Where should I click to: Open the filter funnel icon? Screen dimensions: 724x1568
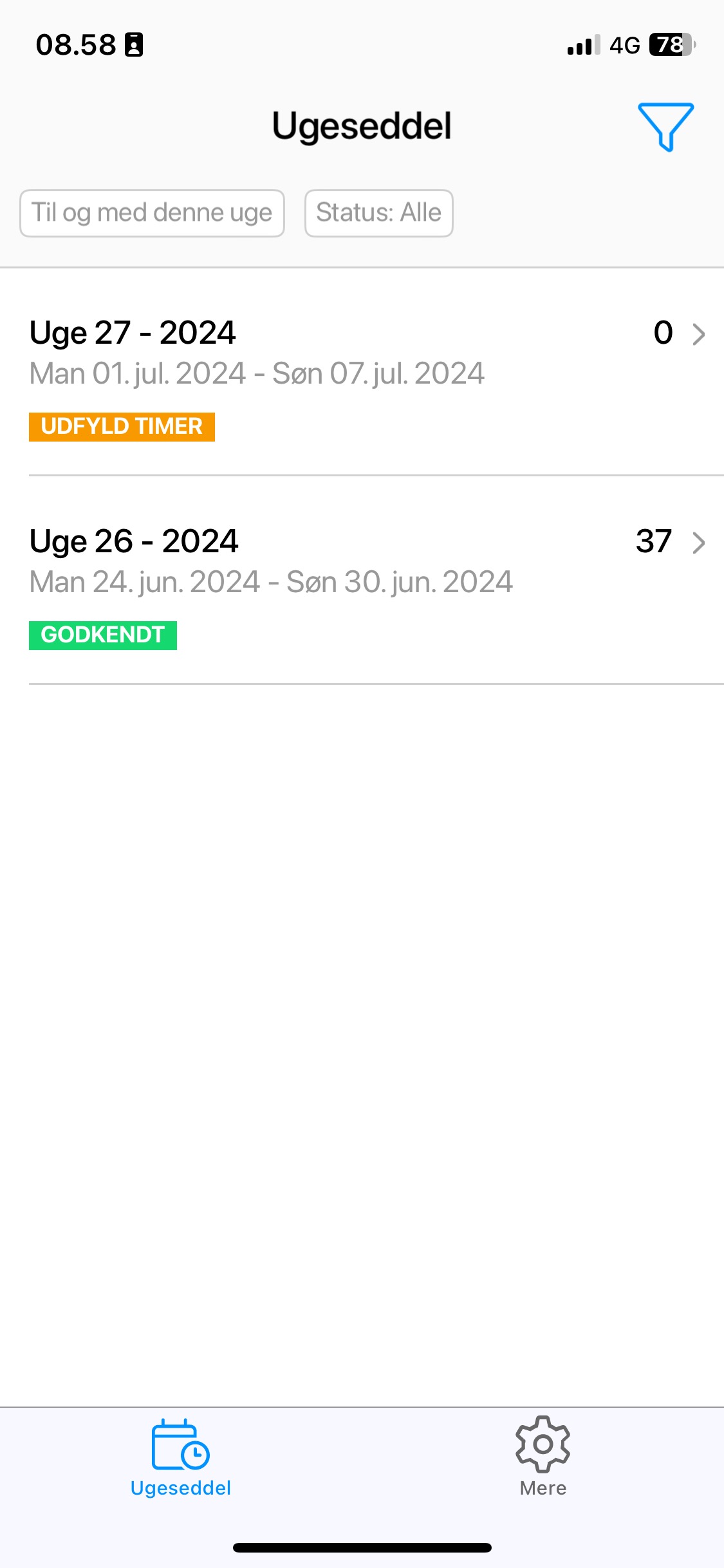(x=665, y=127)
